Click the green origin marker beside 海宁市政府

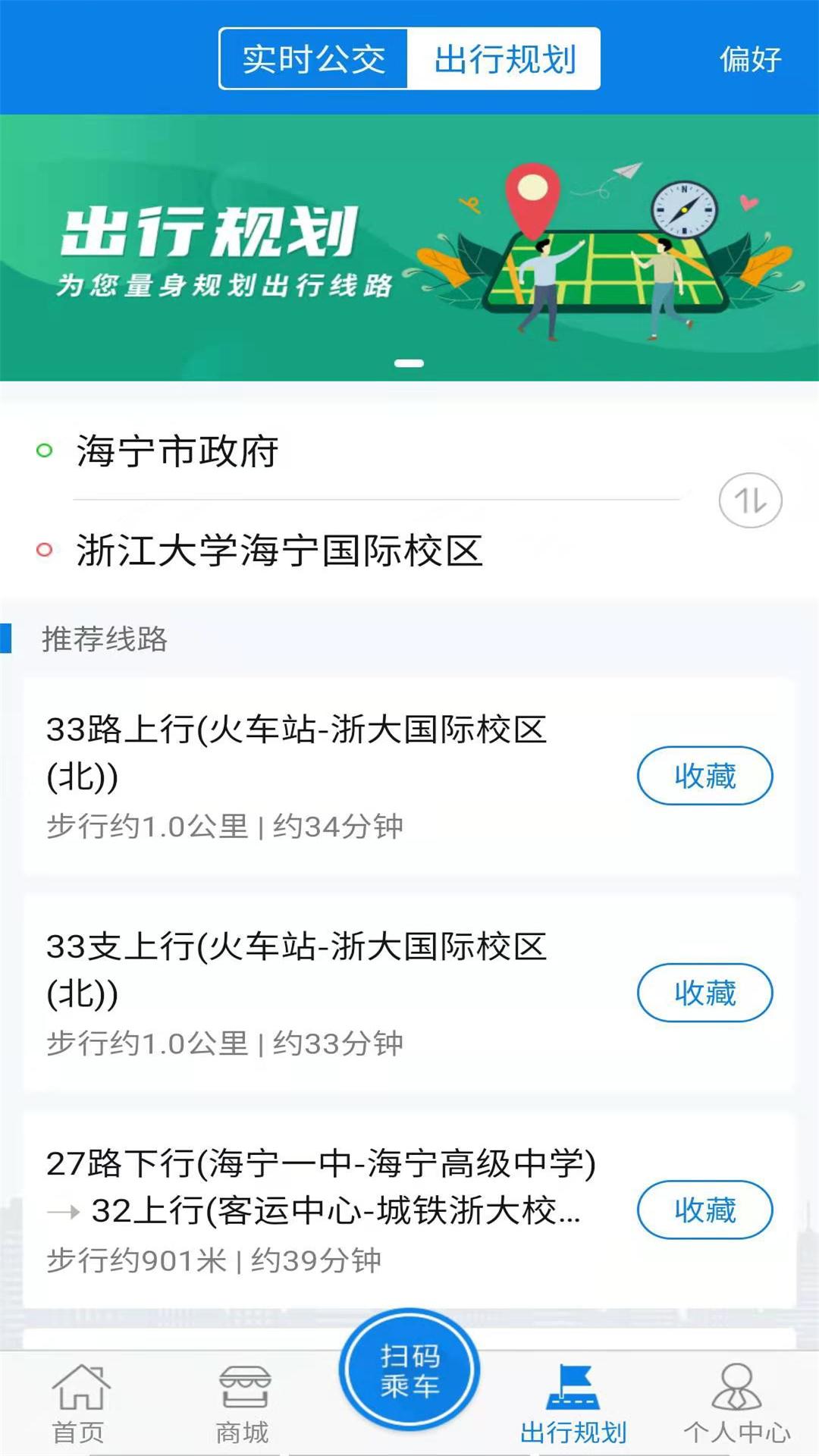click(43, 450)
